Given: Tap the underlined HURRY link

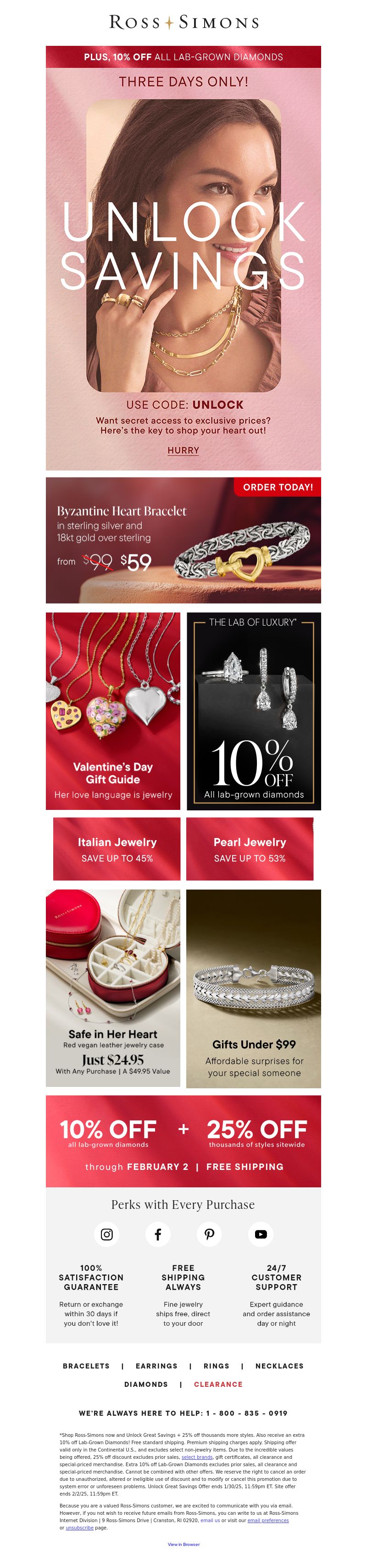Looking at the screenshot, I should click(x=183, y=450).
